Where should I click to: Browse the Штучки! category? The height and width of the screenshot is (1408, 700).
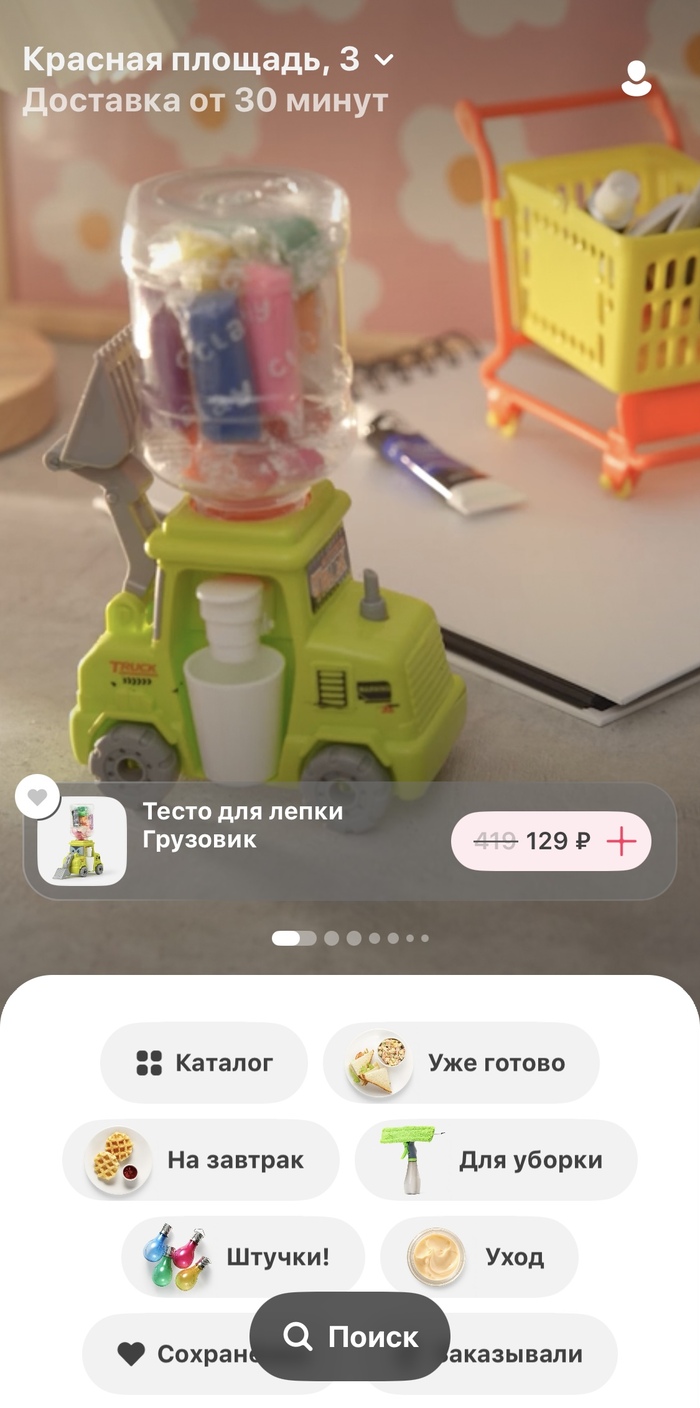click(243, 1257)
